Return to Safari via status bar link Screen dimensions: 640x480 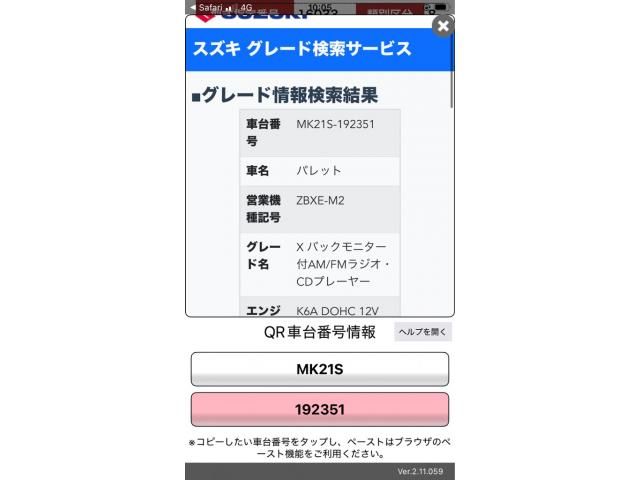coord(207,7)
